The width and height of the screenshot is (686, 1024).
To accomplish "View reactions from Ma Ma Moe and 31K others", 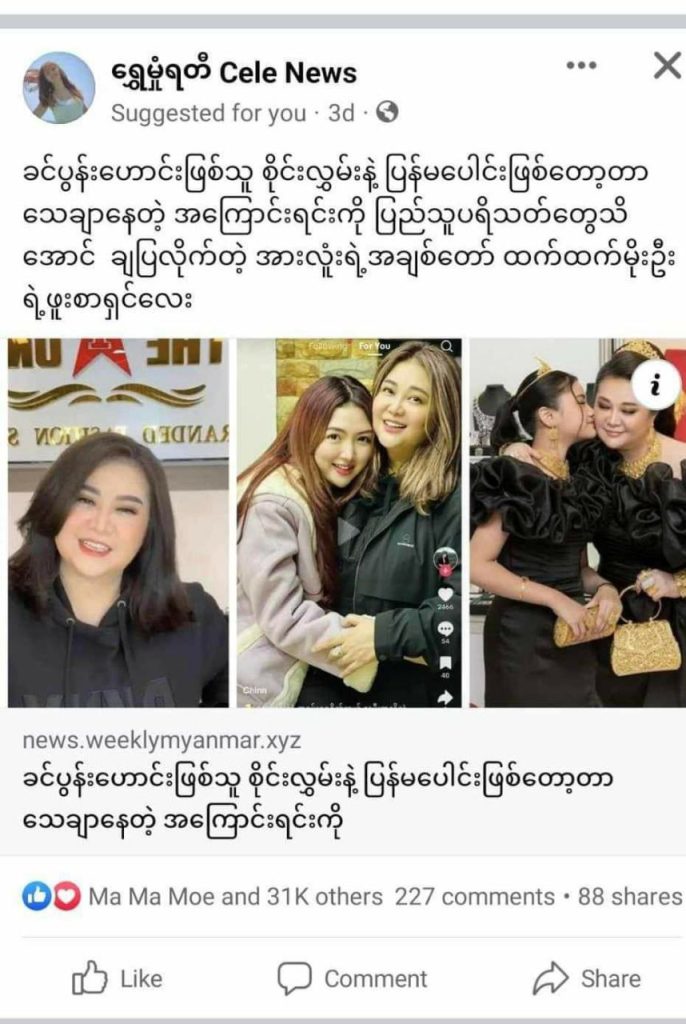I will click(x=235, y=897).
